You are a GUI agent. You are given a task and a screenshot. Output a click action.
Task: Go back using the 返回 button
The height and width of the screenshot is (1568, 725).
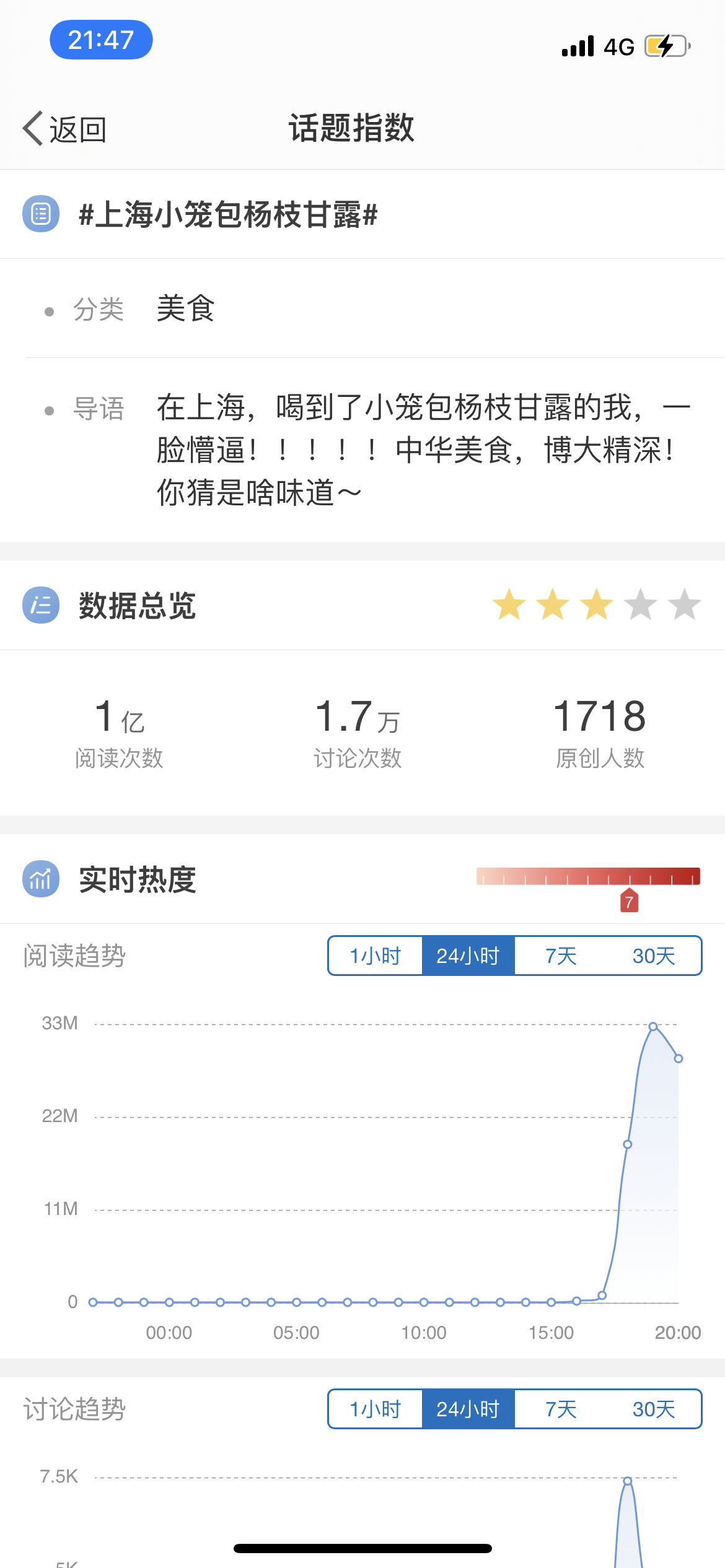(65, 129)
